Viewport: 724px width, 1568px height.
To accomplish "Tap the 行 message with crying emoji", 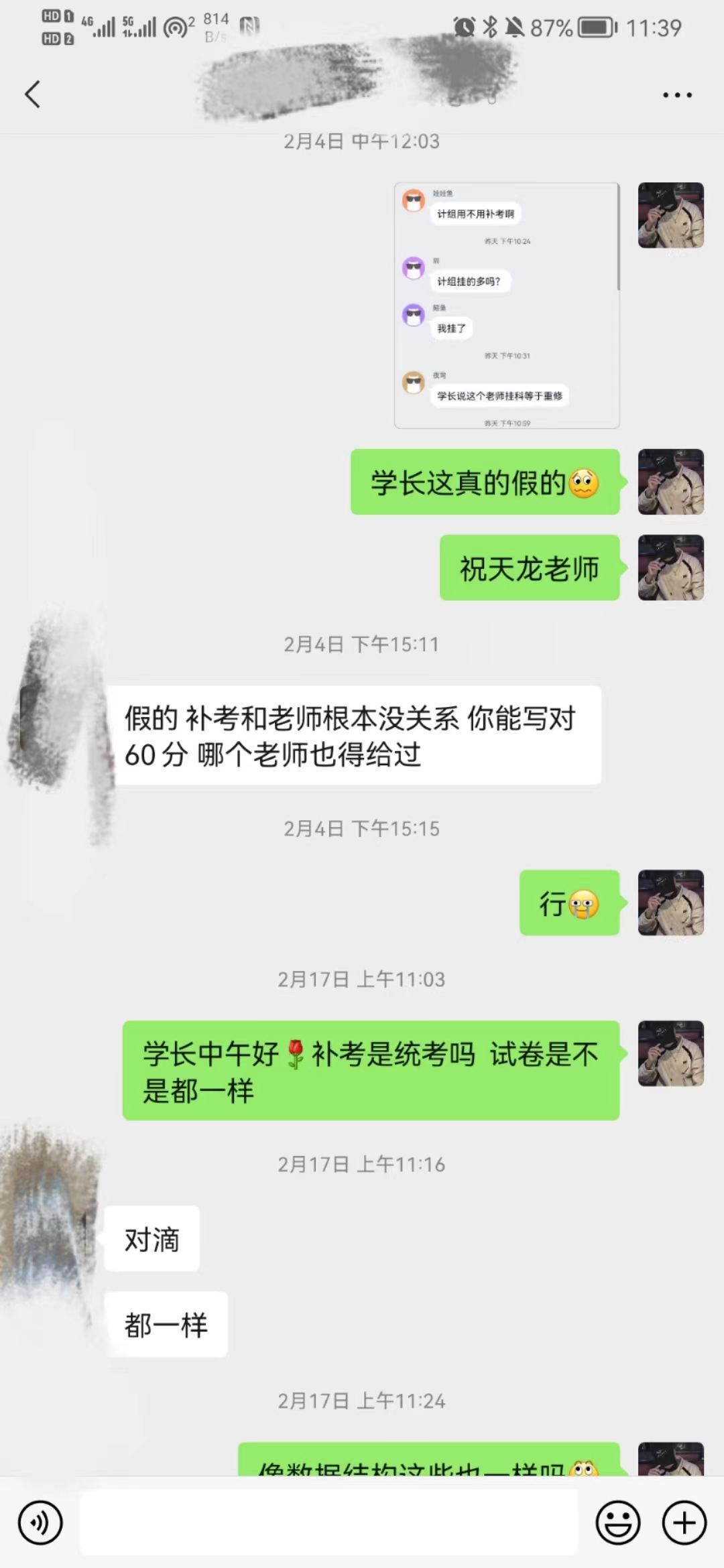I will [569, 904].
